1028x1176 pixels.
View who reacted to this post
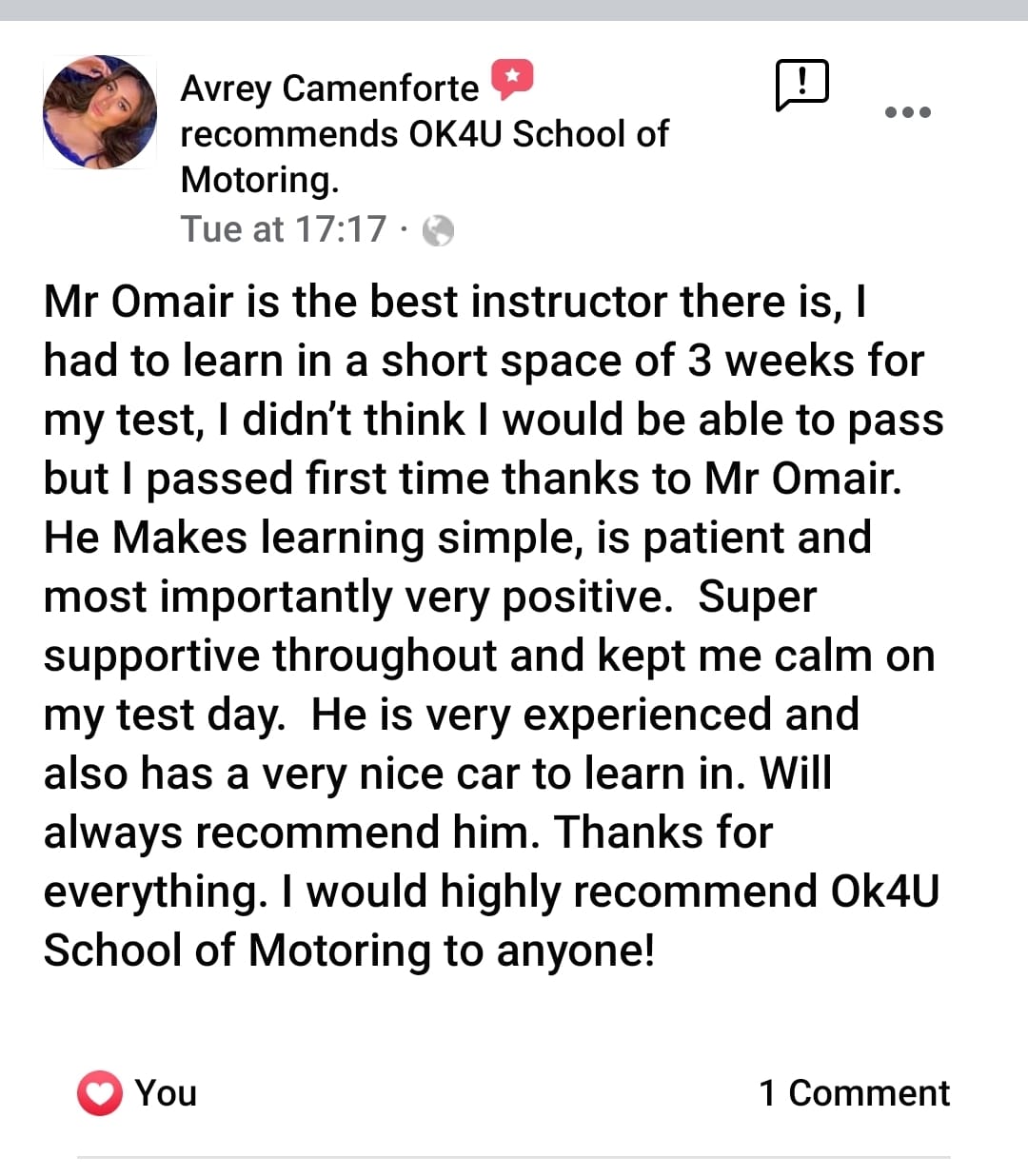tap(138, 1093)
